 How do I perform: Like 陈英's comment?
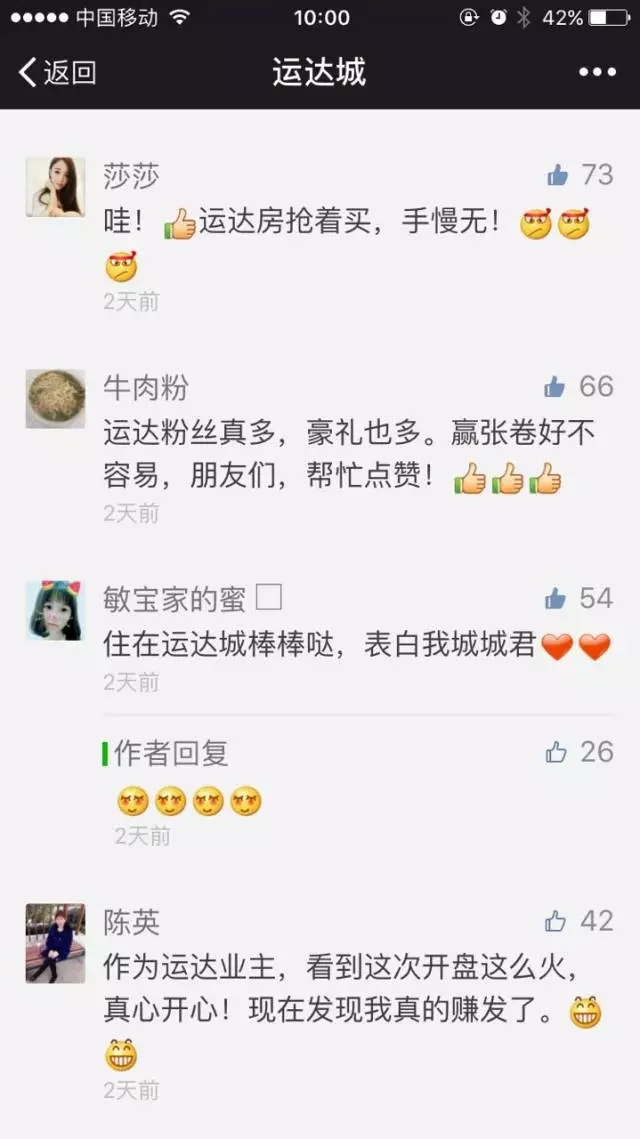pos(556,921)
